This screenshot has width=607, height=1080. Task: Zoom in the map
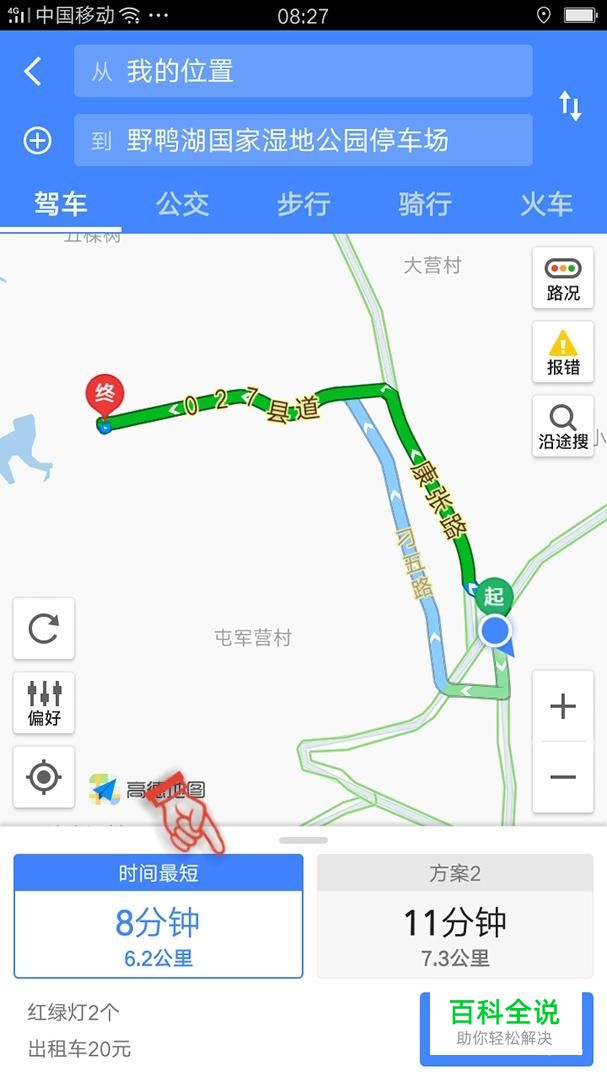coord(563,706)
